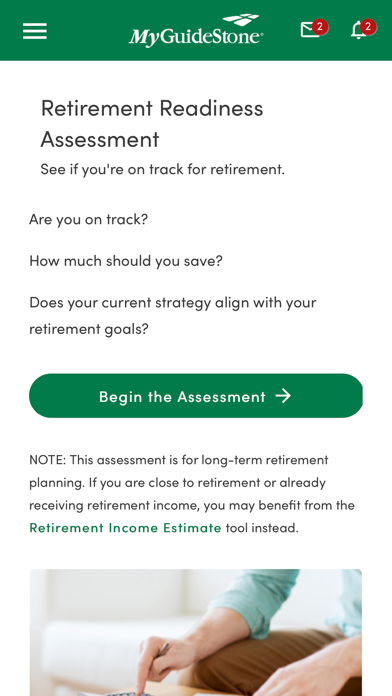Viewport: 392px width, 696px height.
Task: Open the Retirement Income Estimate link
Action: click(x=125, y=528)
